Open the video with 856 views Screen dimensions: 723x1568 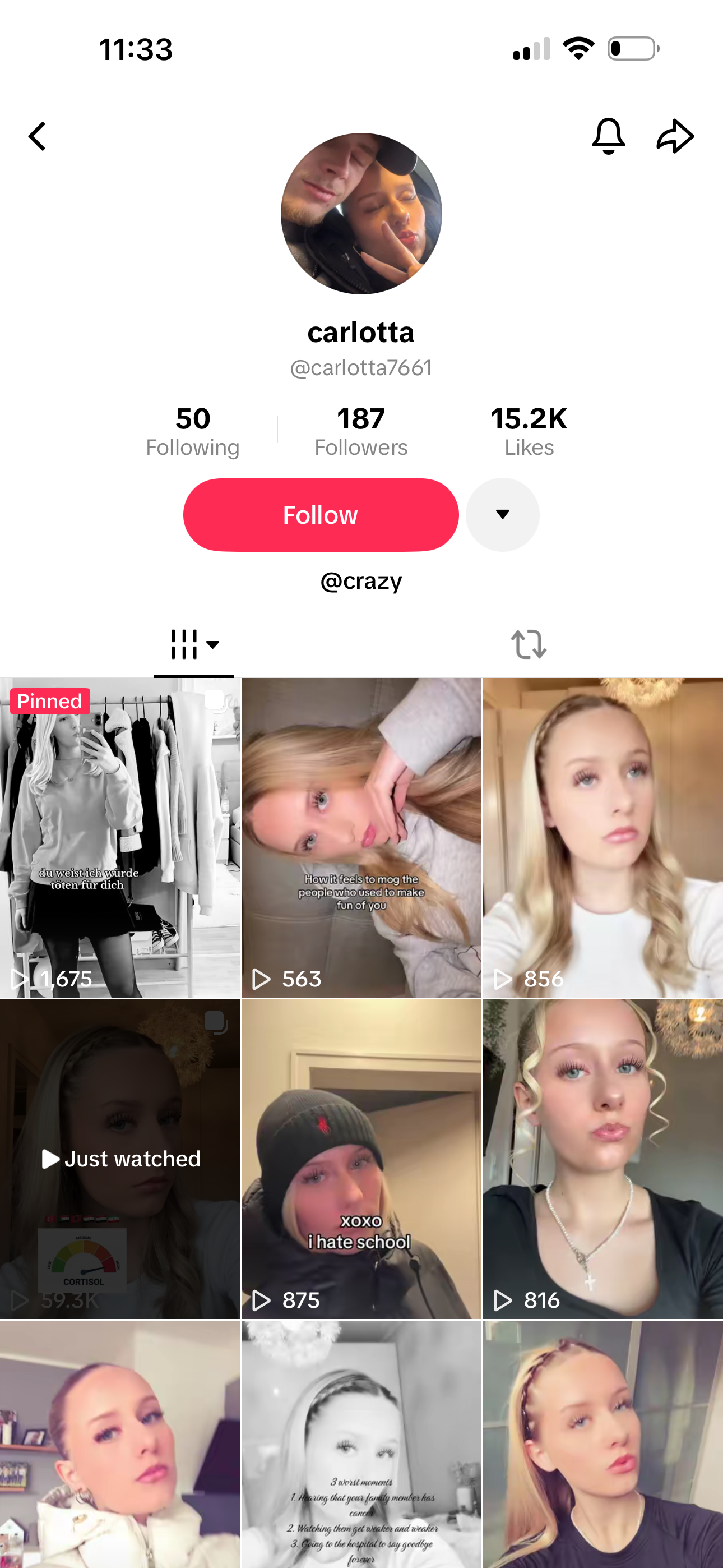click(602, 837)
